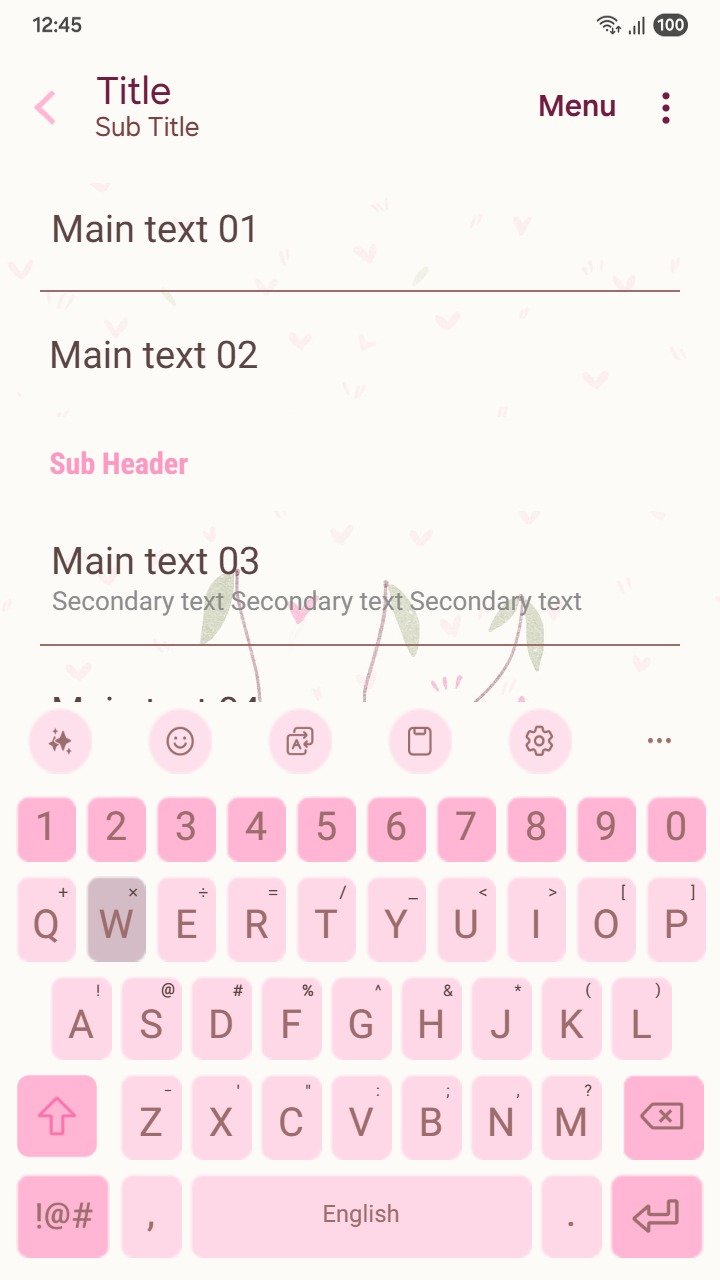
Task: Open Main text 03 with secondary text
Action: (x=360, y=578)
